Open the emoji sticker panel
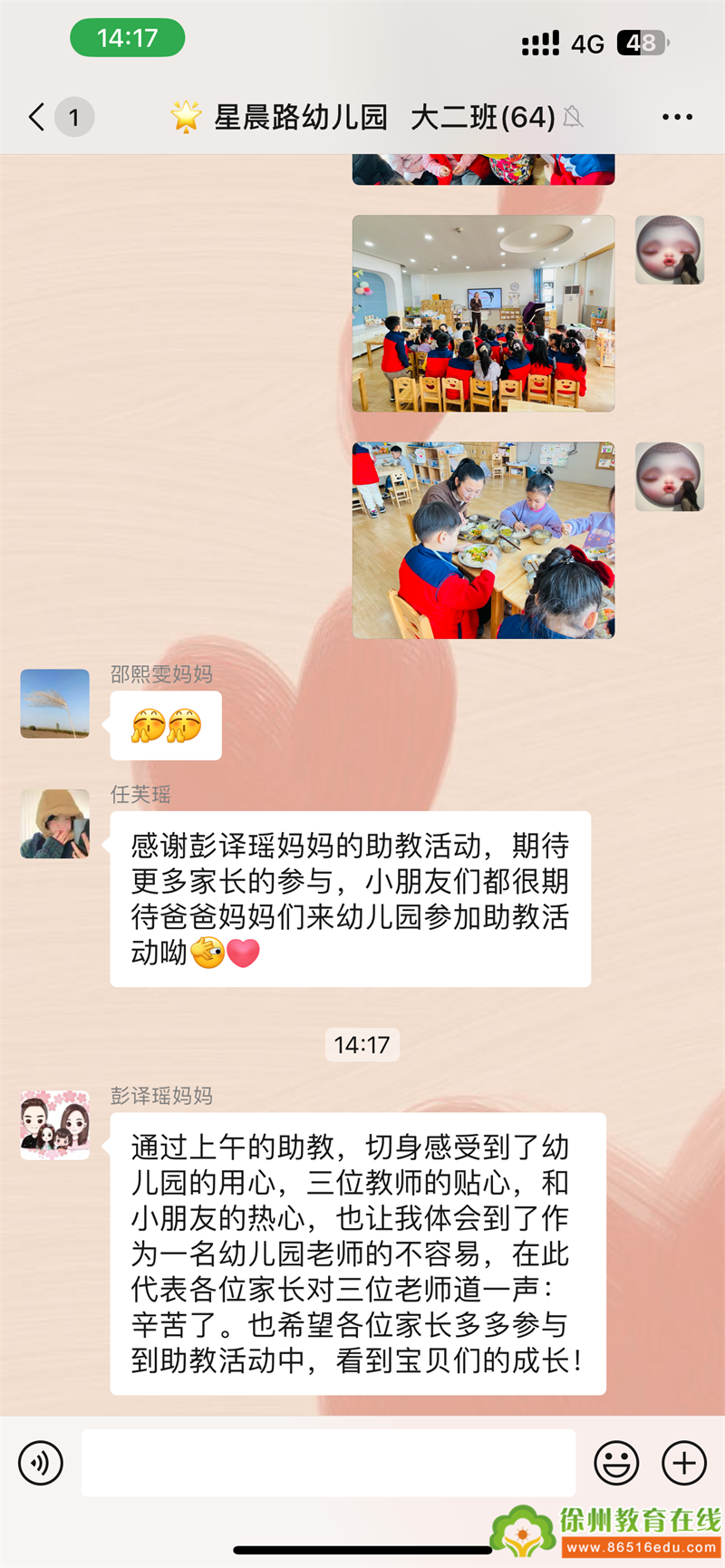 616,1463
